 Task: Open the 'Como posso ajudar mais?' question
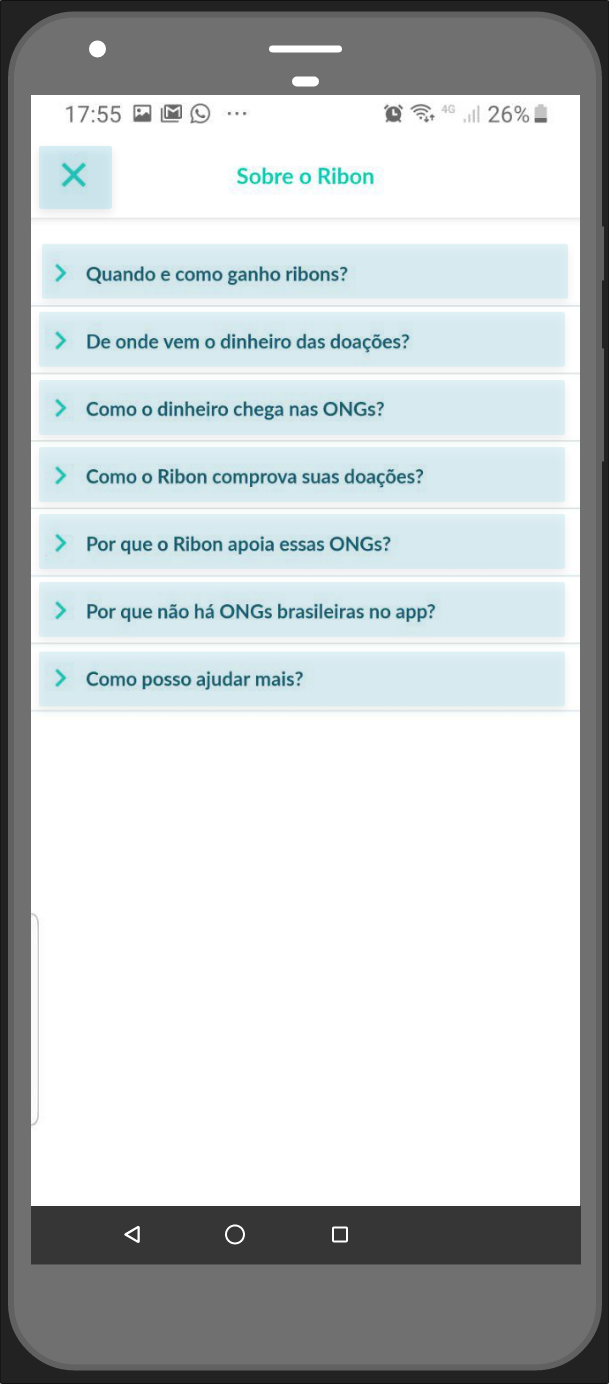302,679
